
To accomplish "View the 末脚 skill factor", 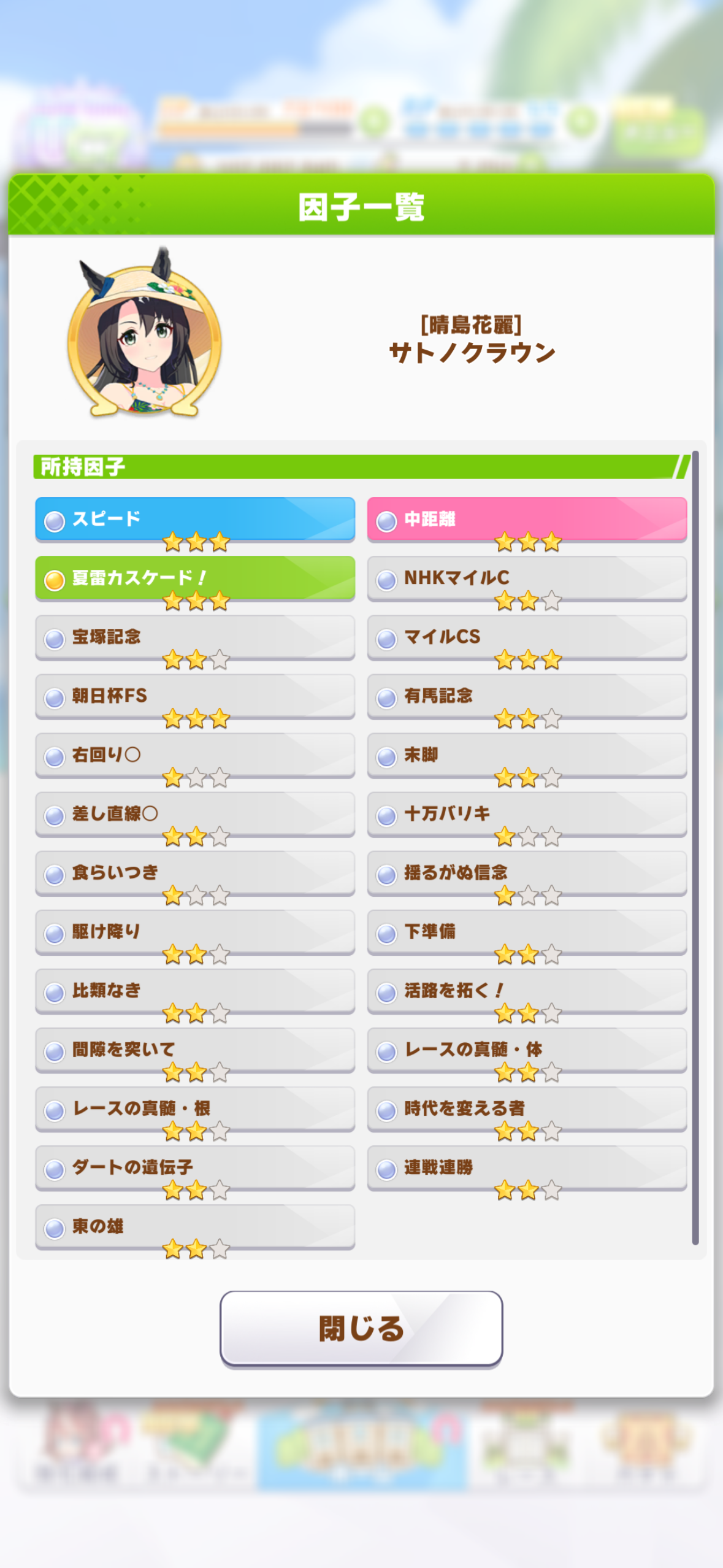I will [527, 755].
